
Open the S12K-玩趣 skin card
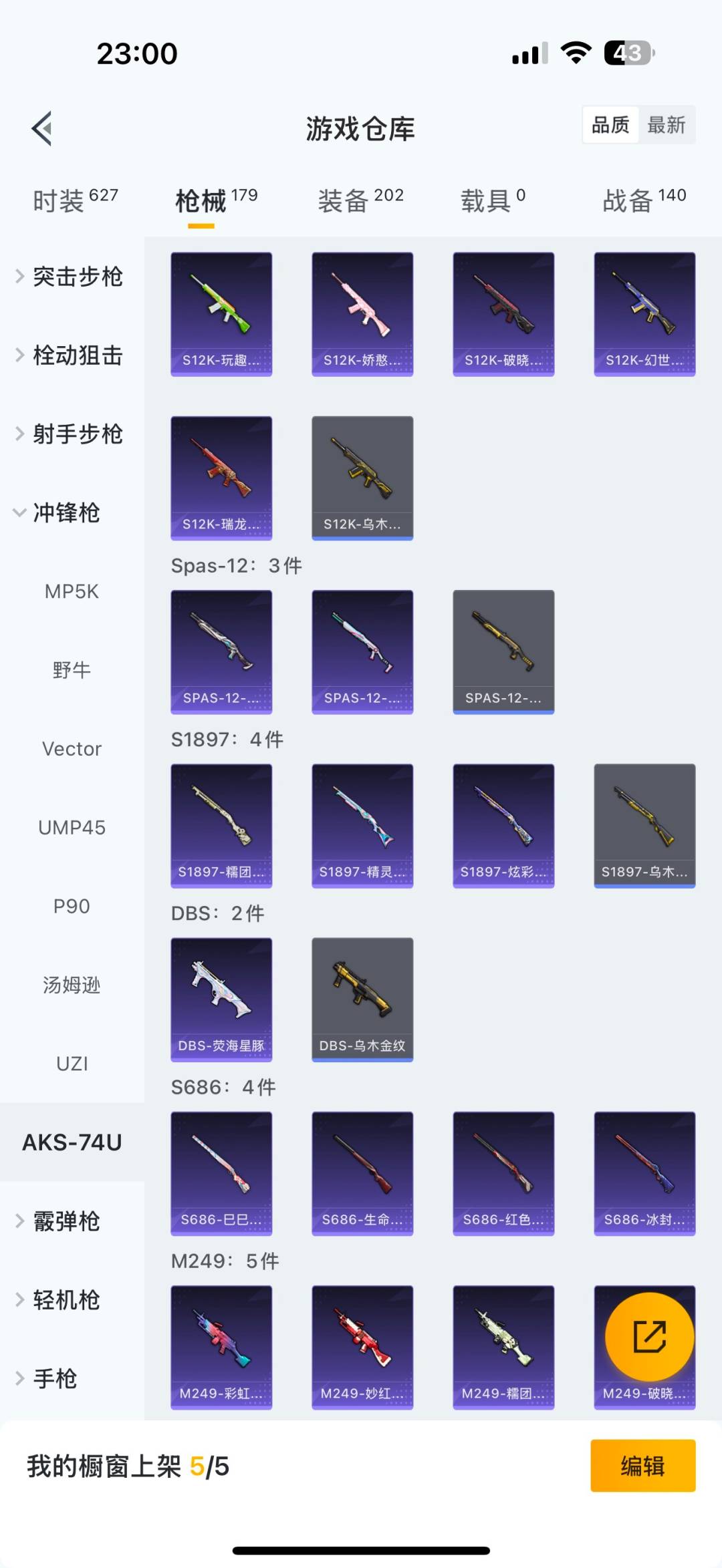(221, 314)
